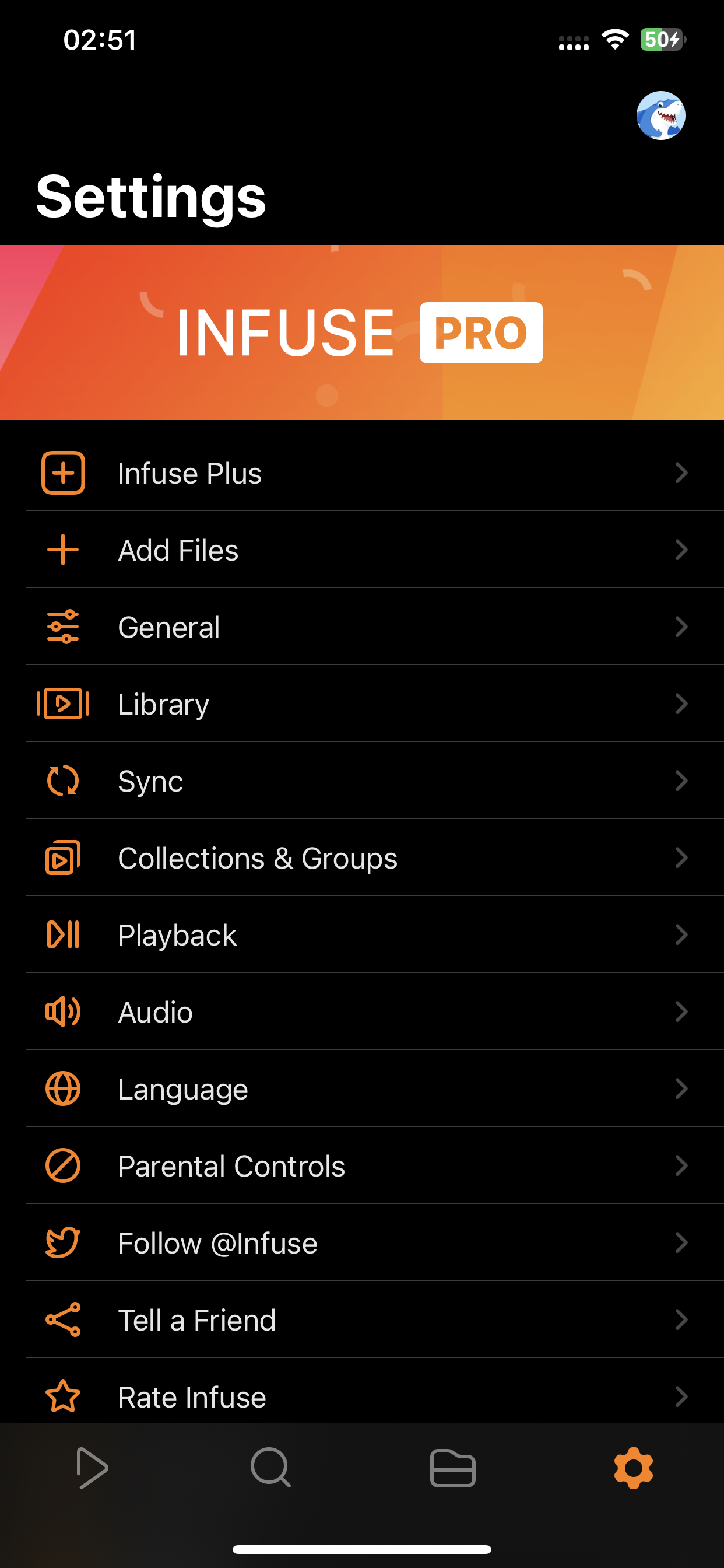The height and width of the screenshot is (1568, 724).
Task: Select the Audio speaker icon
Action: tap(64, 1012)
